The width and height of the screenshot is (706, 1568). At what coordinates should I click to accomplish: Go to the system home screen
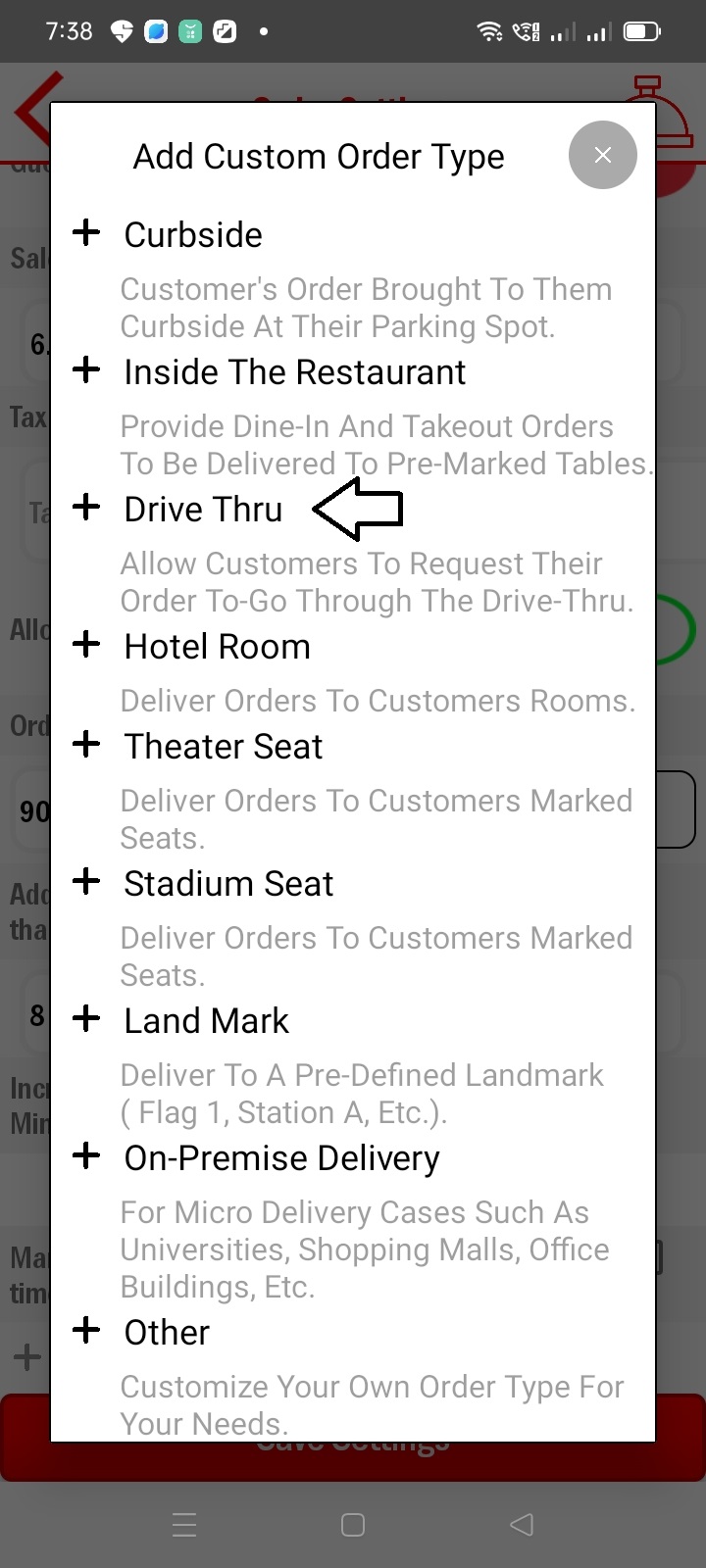click(x=353, y=1524)
